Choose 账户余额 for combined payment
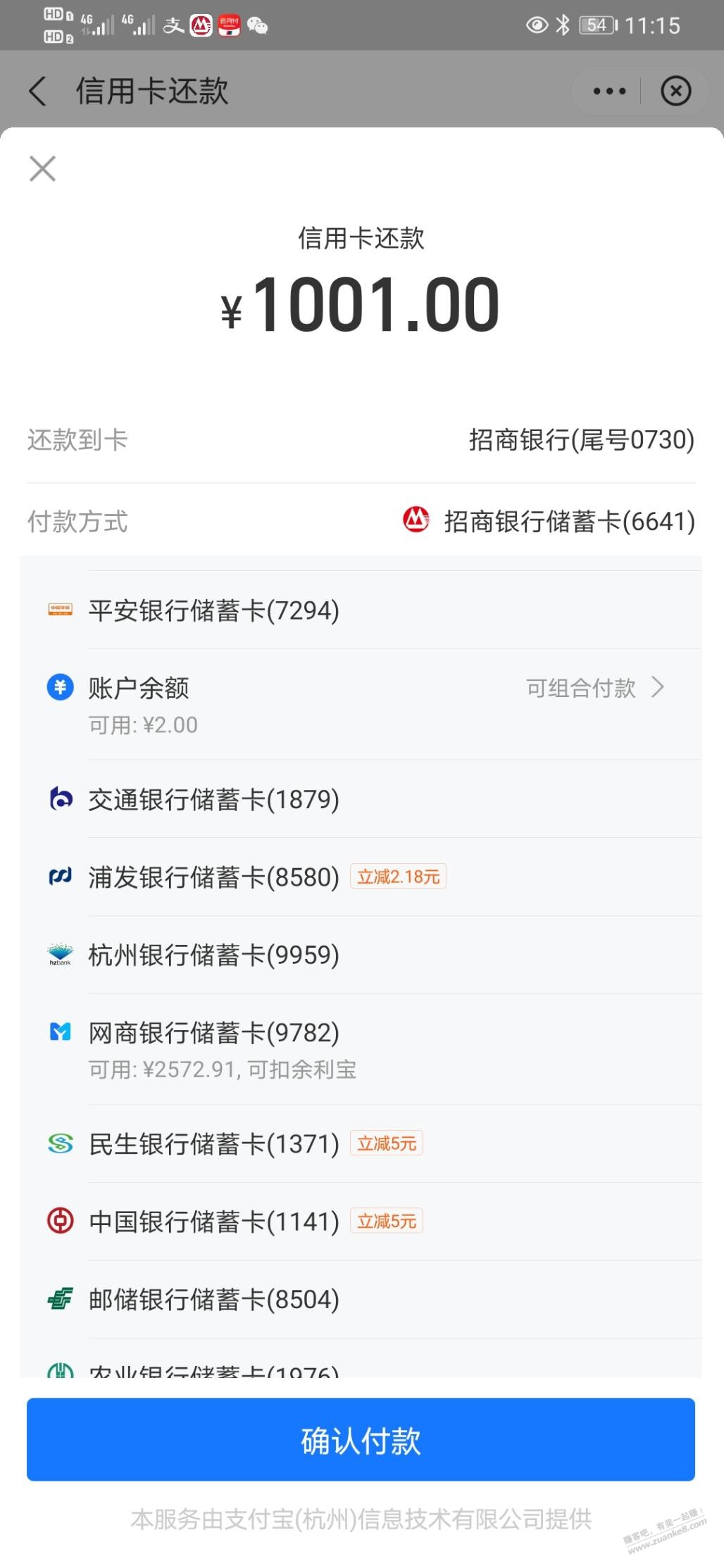The height and width of the screenshot is (1568, 724). click(361, 704)
